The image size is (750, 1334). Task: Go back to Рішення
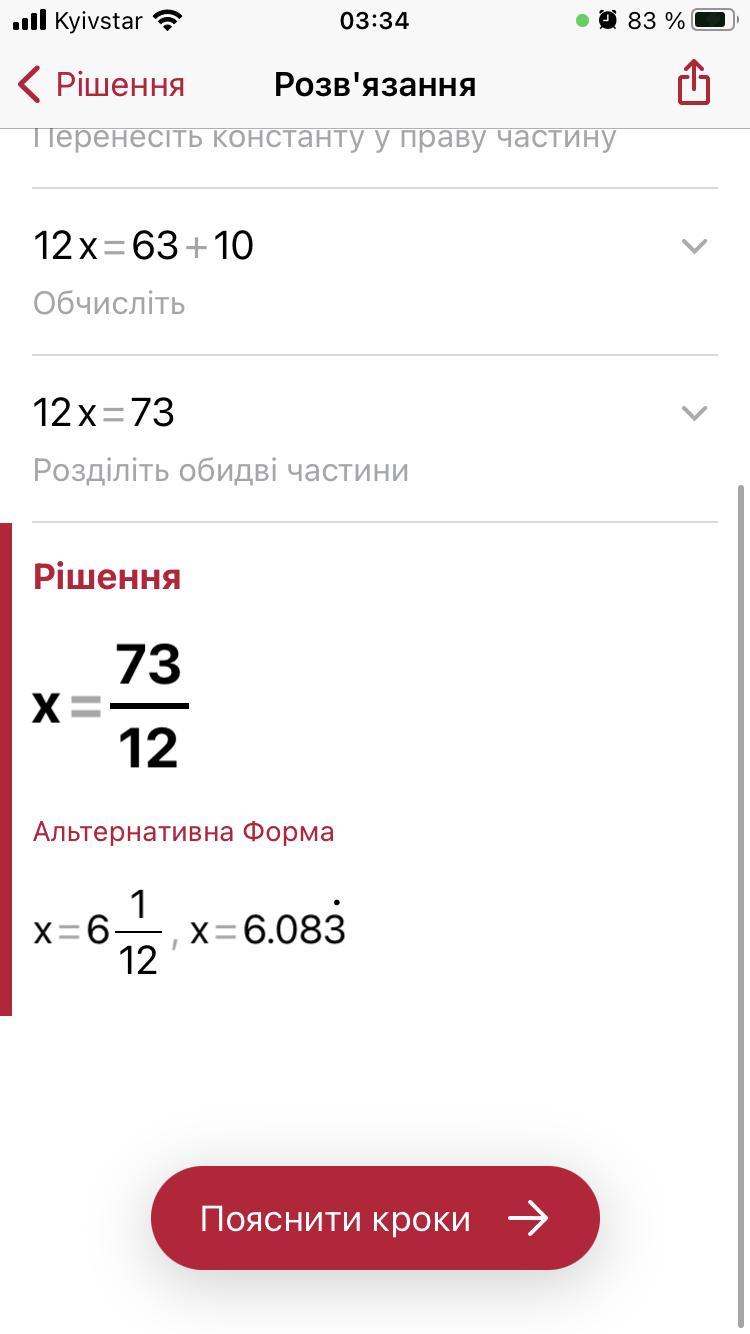tap(101, 84)
